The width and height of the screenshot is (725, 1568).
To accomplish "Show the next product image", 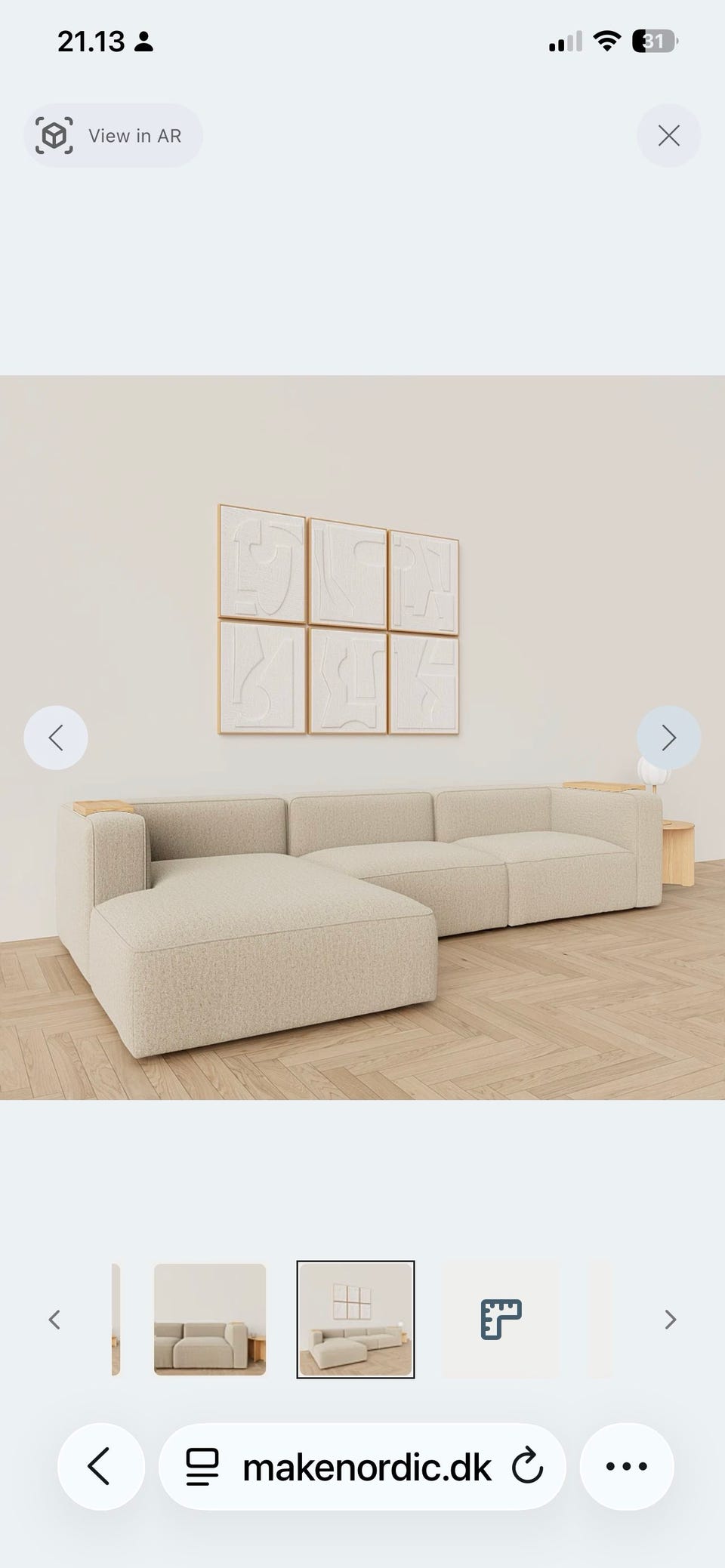I will (x=668, y=737).
